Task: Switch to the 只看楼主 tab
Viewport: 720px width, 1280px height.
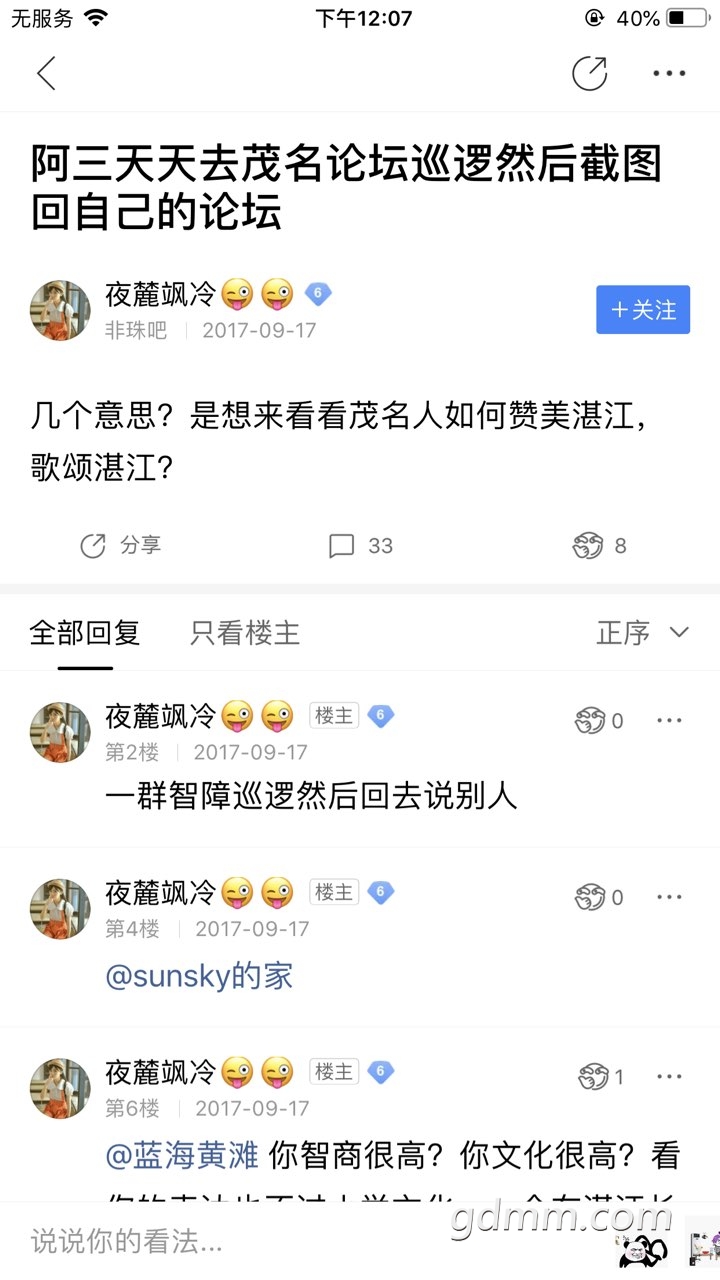Action: tap(245, 633)
